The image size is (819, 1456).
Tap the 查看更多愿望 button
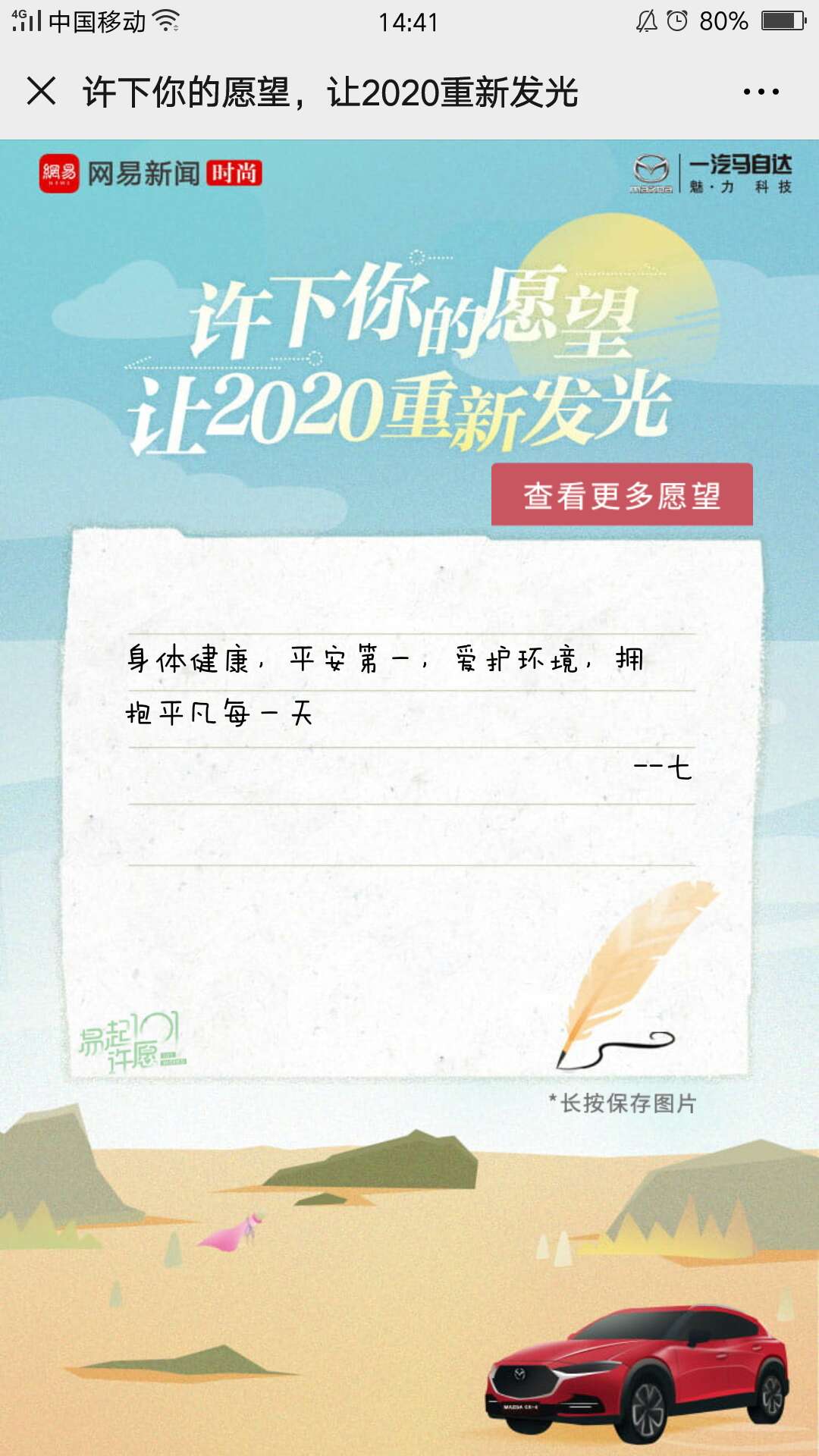coord(622,494)
